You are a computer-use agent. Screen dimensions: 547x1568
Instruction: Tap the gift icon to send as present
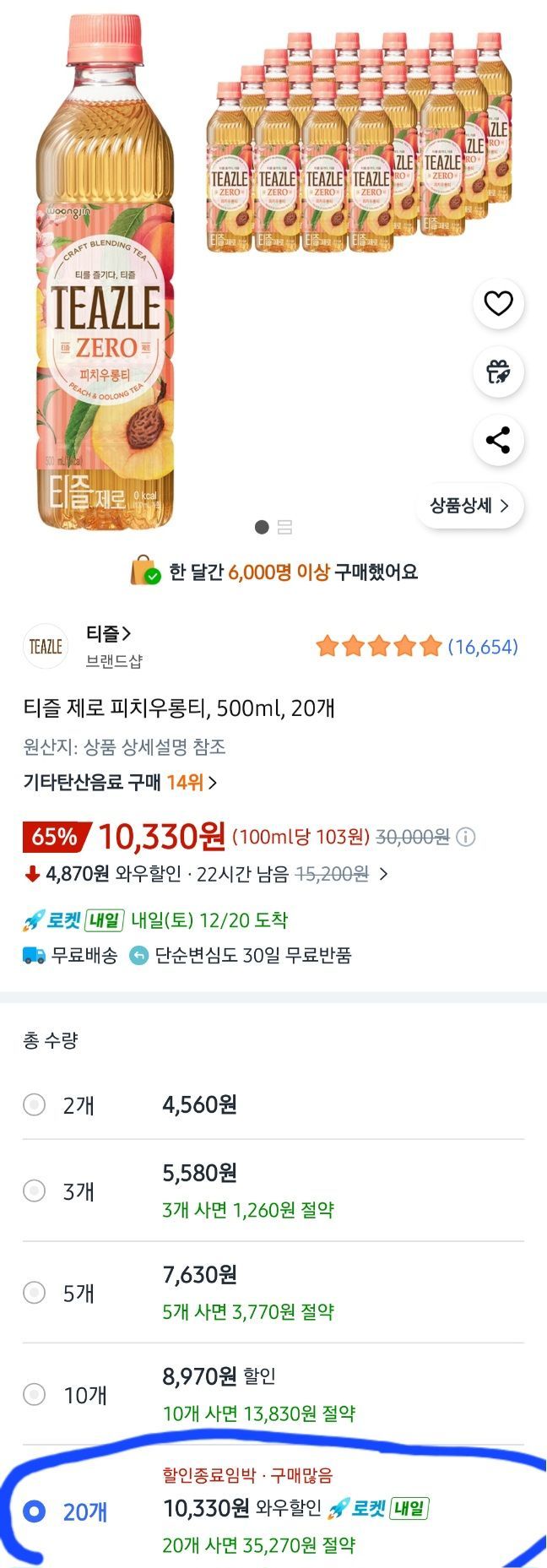(x=498, y=372)
